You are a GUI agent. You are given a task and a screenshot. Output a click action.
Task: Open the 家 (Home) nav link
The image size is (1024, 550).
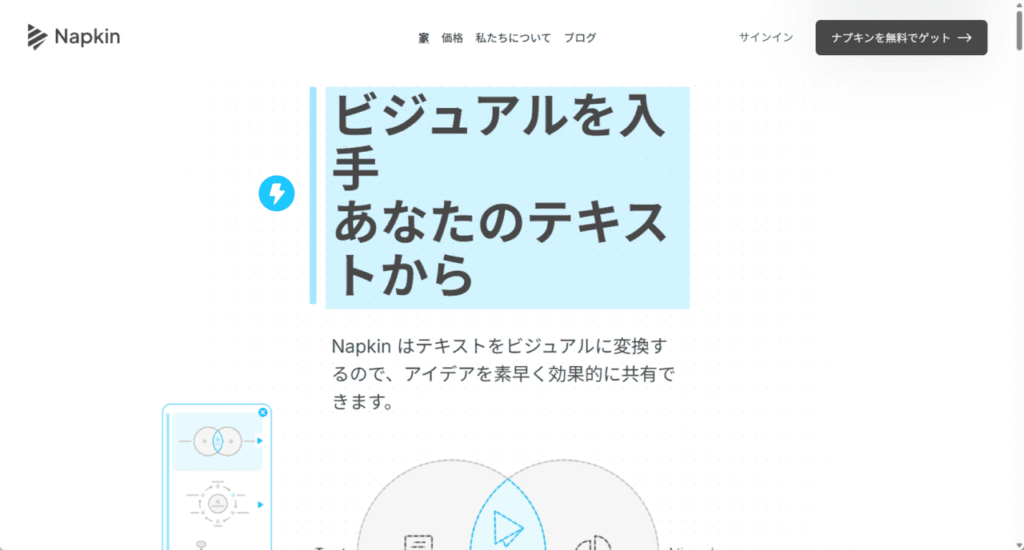[x=424, y=38]
